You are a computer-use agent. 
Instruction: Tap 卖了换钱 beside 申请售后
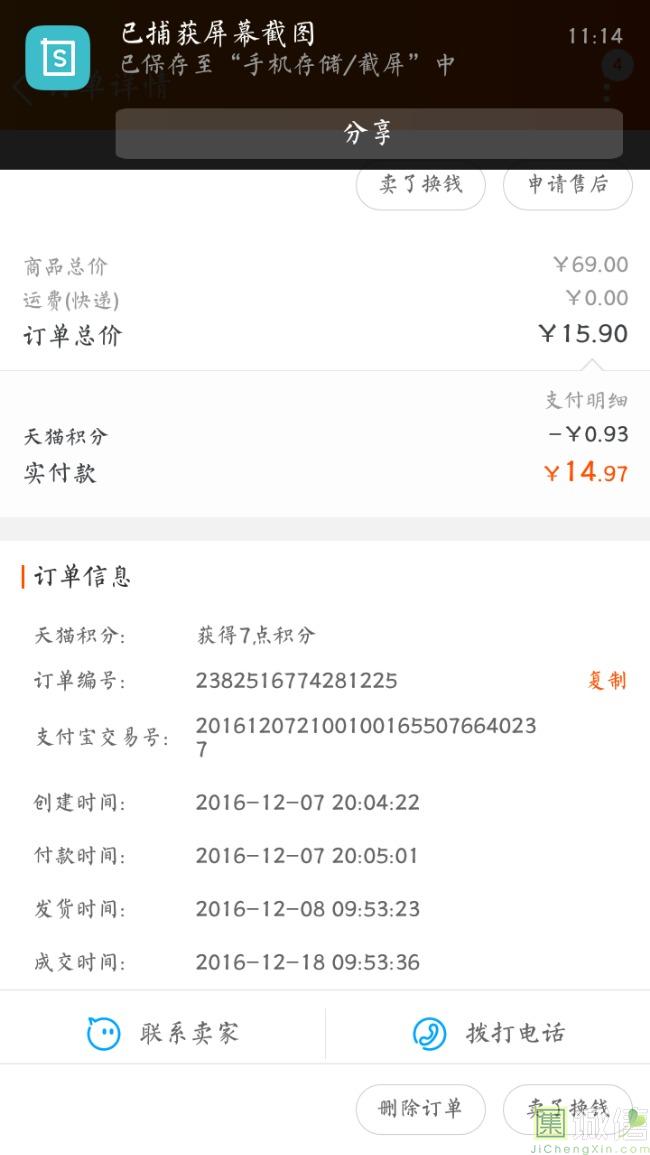(x=421, y=186)
